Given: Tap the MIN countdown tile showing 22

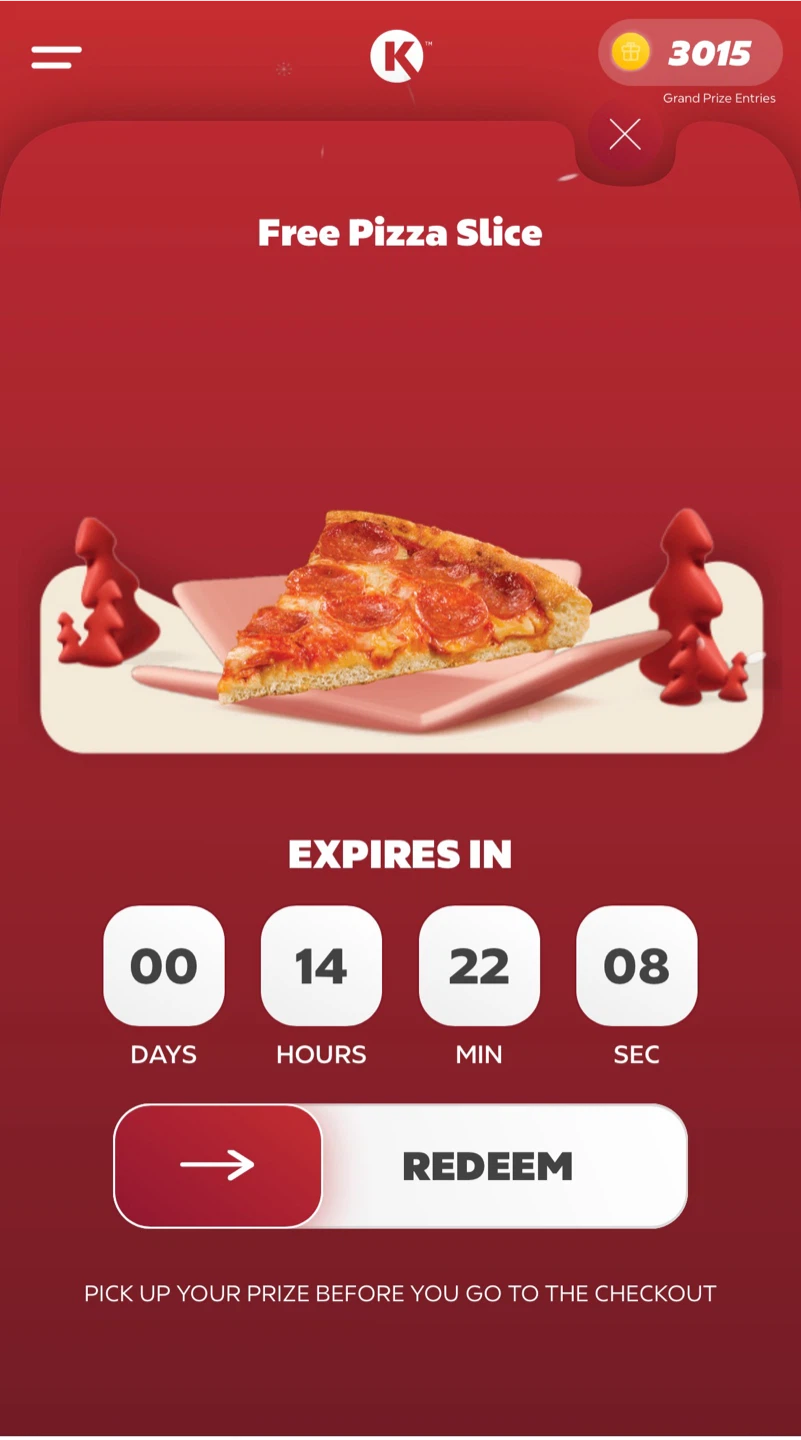Looking at the screenshot, I should point(479,965).
